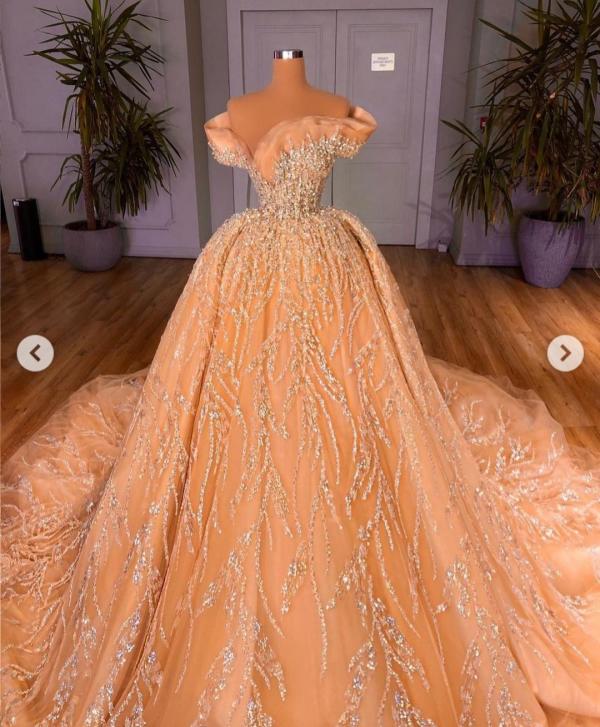Viewport: 600px width, 727px height.
Task: Show the next photo in the carousel
Action: (x=565, y=353)
